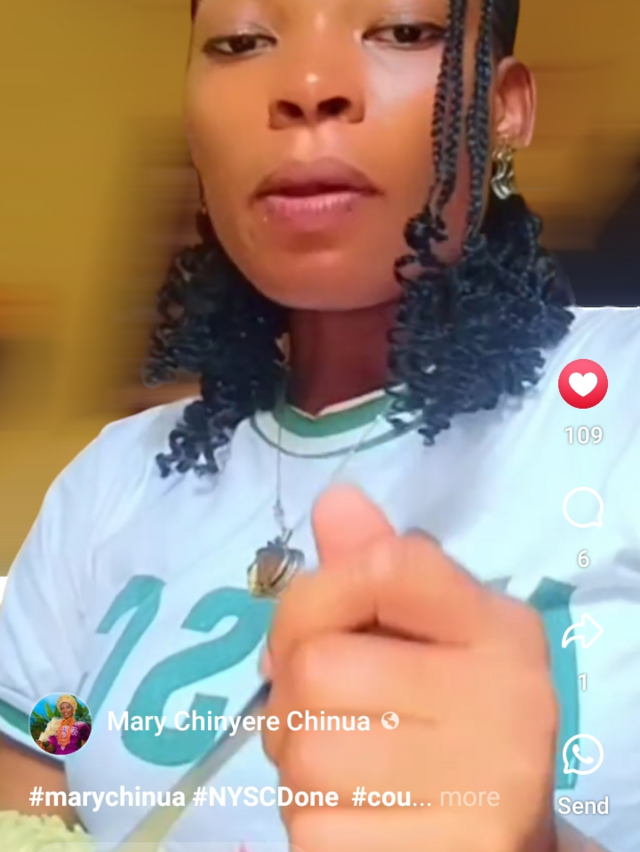
Task: Tap the red heart to unlike the video
Action: pyautogui.click(x=583, y=384)
